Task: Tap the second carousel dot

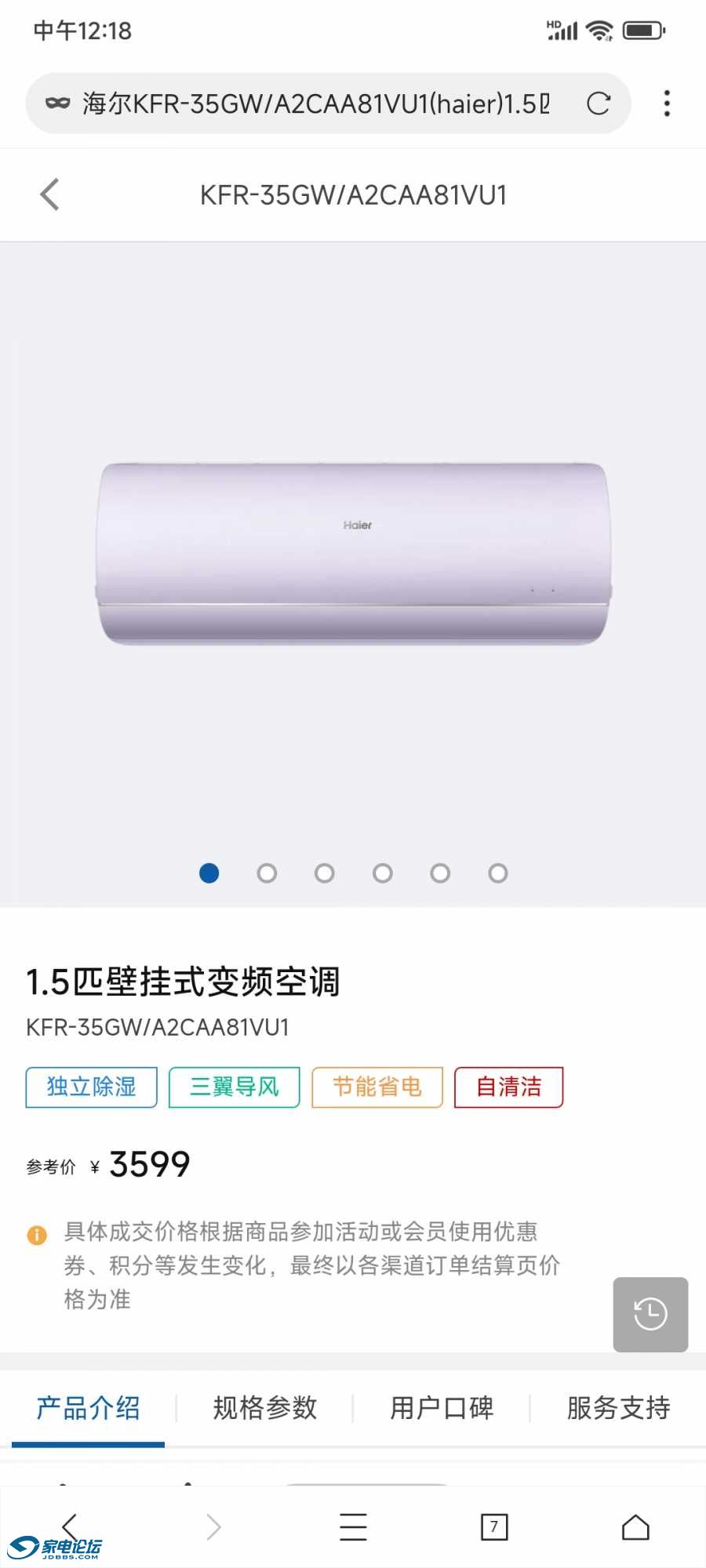Action: pos(267,873)
